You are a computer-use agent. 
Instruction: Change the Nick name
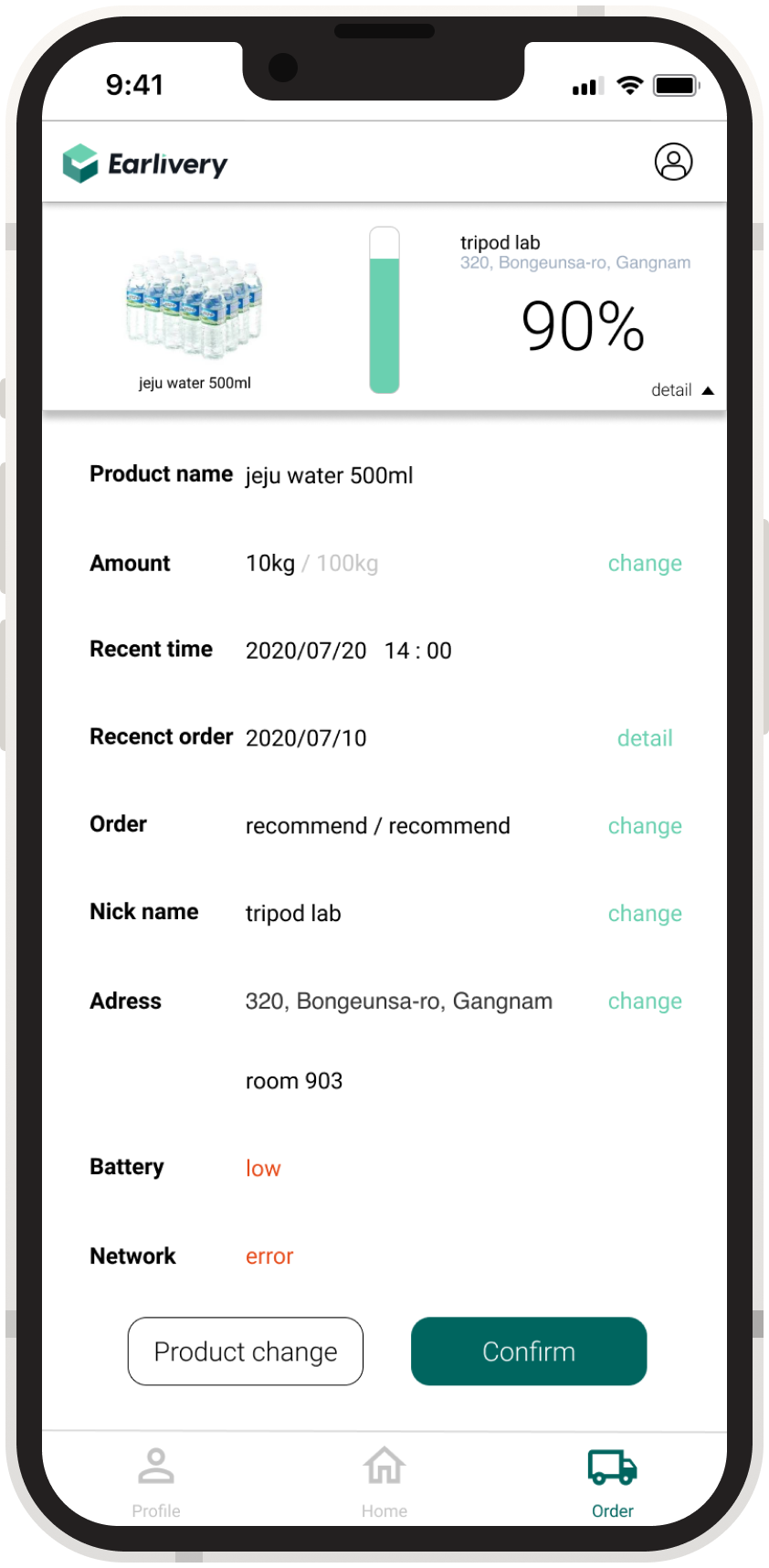(x=645, y=914)
